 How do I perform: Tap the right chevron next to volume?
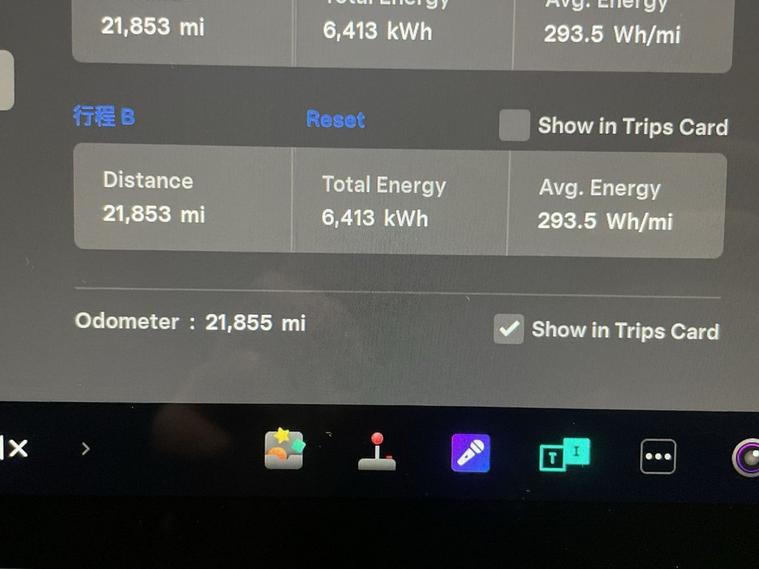click(x=86, y=448)
